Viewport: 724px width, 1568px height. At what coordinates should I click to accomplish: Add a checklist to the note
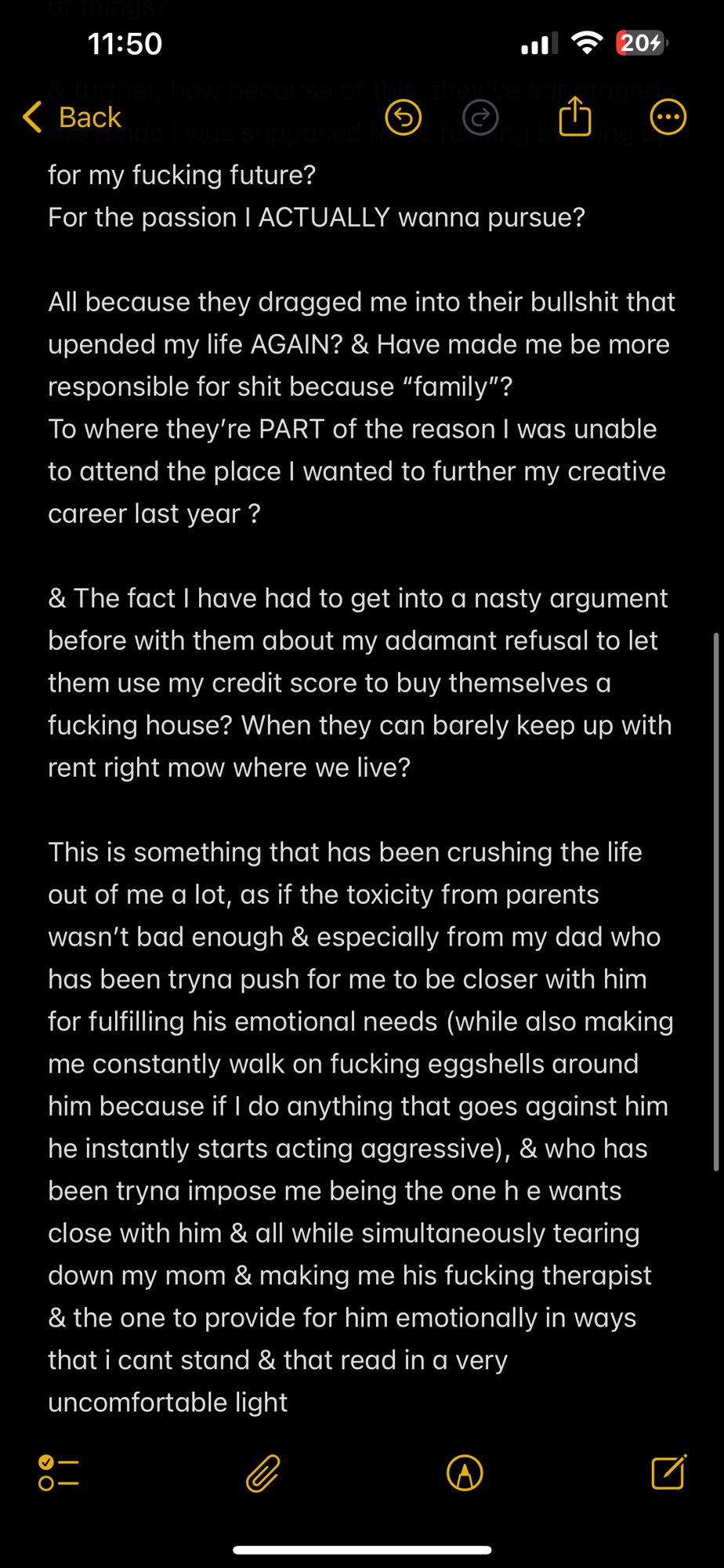click(59, 1473)
